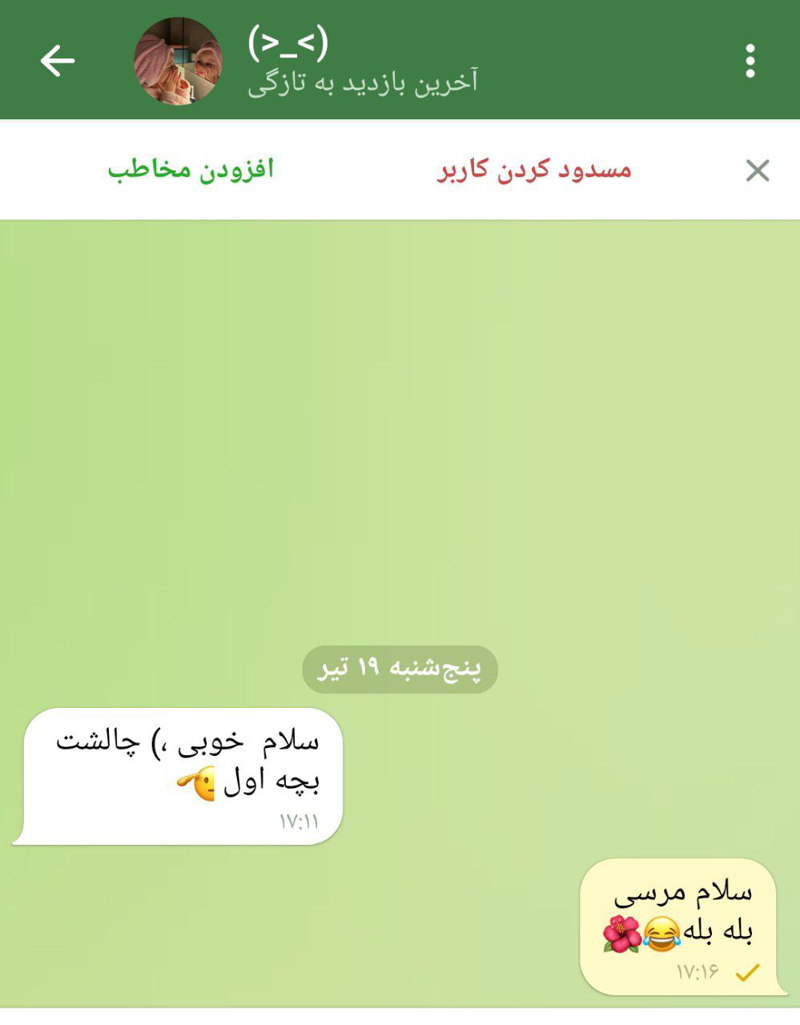The height and width of the screenshot is (1025, 800).
Task: Block the user via مسدود کردن کاربر
Action: 535,170
